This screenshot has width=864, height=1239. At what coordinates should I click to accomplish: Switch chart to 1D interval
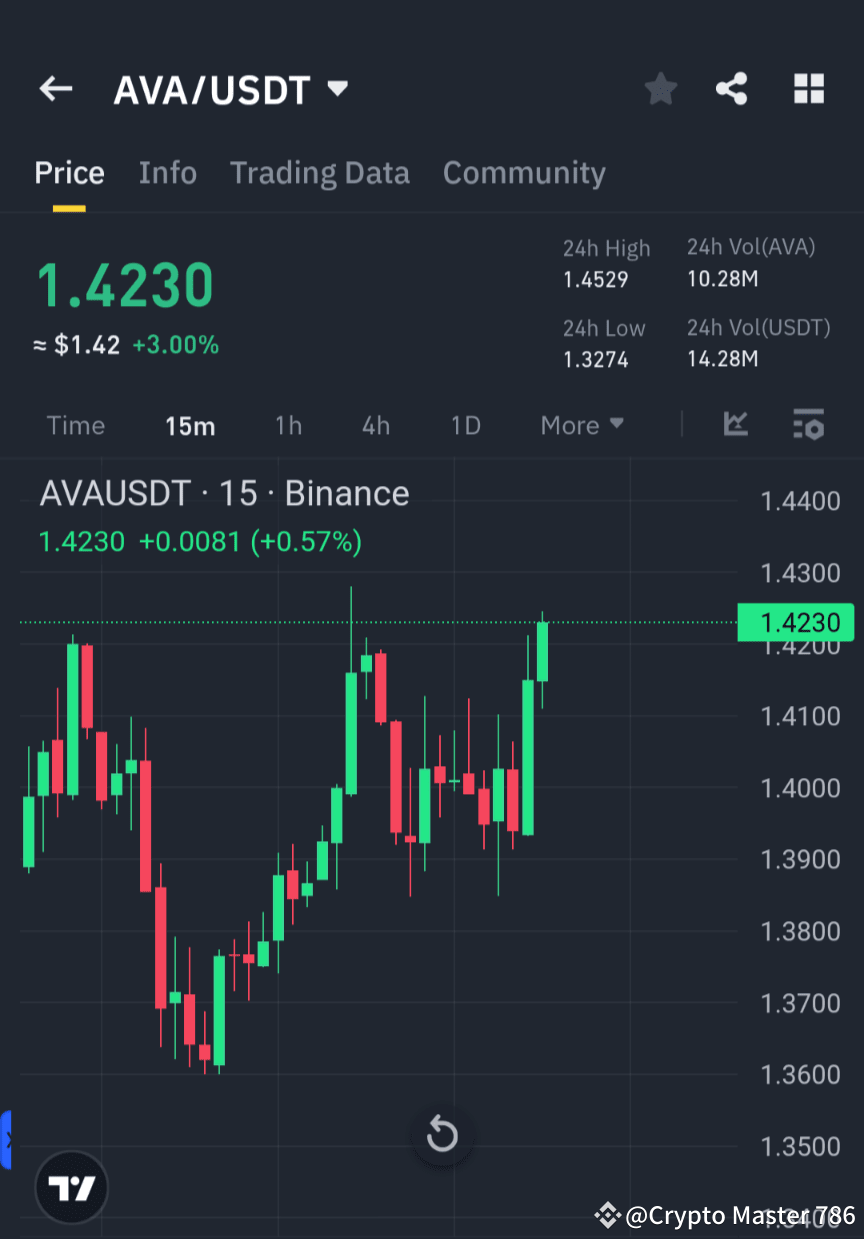pyautogui.click(x=465, y=425)
